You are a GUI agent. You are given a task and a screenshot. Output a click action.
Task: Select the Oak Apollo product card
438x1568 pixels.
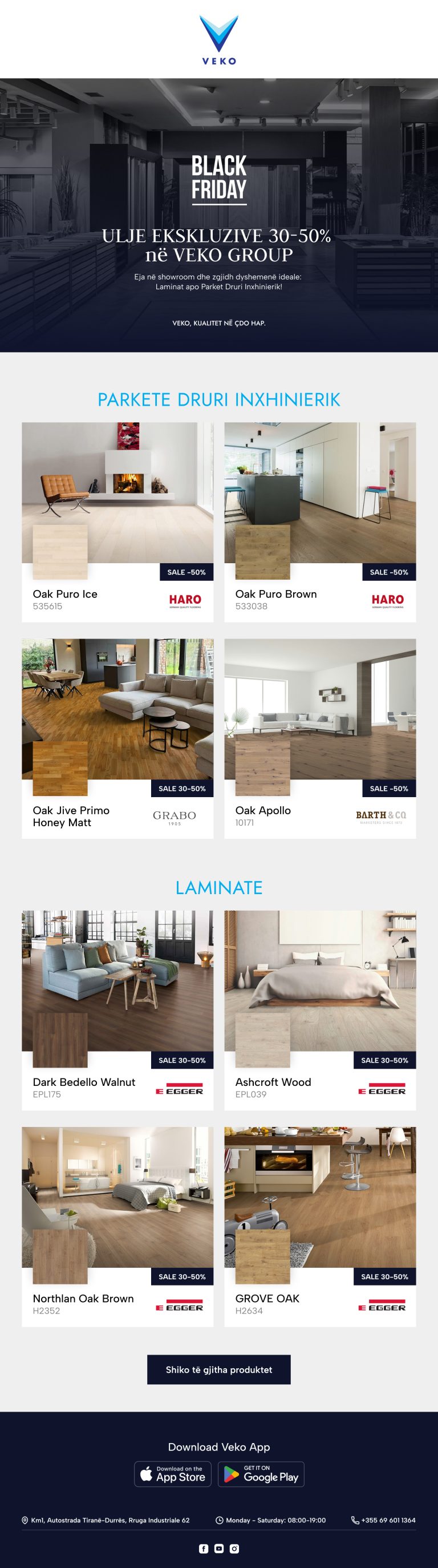pyautogui.click(x=320, y=738)
